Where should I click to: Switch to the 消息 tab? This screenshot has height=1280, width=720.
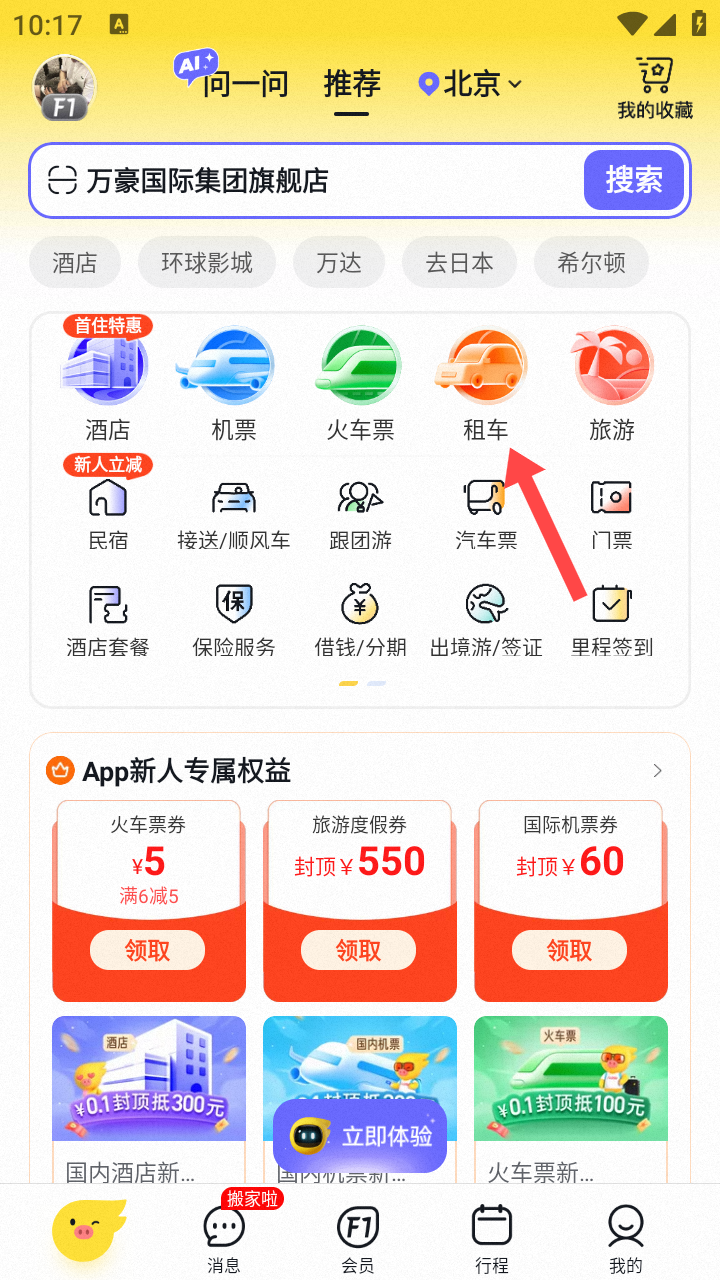click(x=224, y=1238)
